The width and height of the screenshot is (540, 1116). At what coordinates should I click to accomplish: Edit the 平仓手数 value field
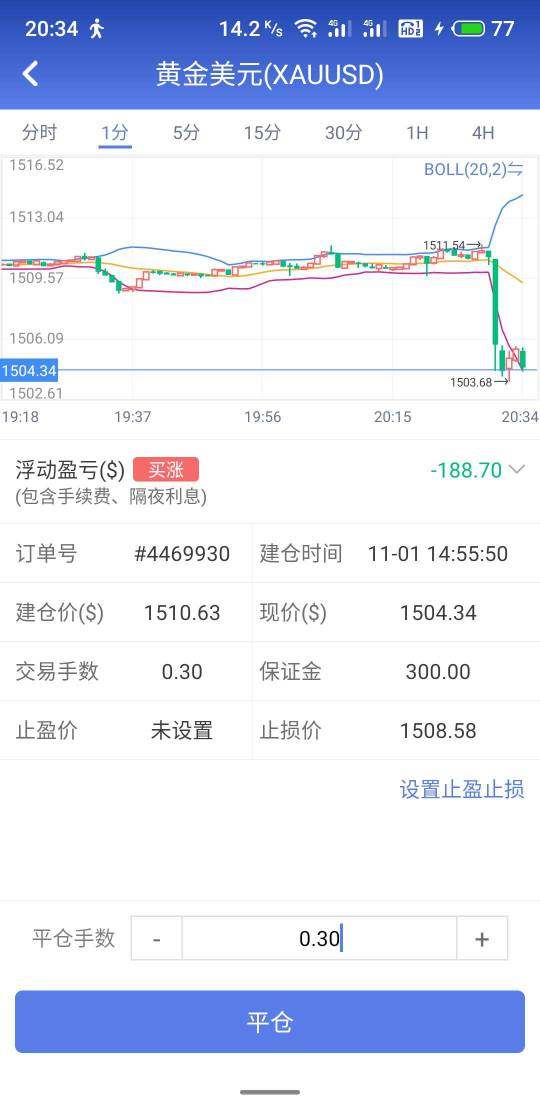pyautogui.click(x=319, y=938)
